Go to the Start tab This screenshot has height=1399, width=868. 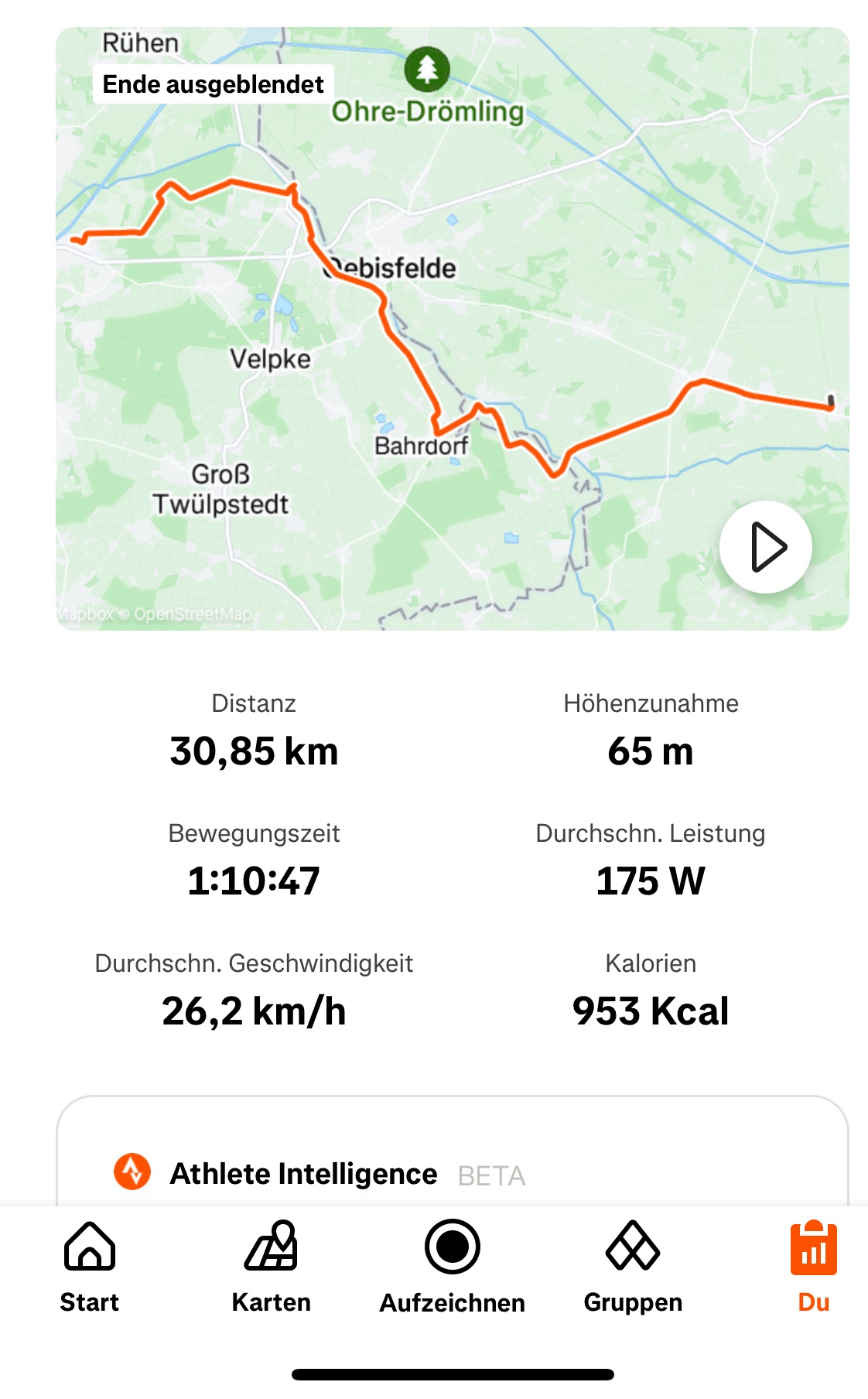(x=90, y=1266)
